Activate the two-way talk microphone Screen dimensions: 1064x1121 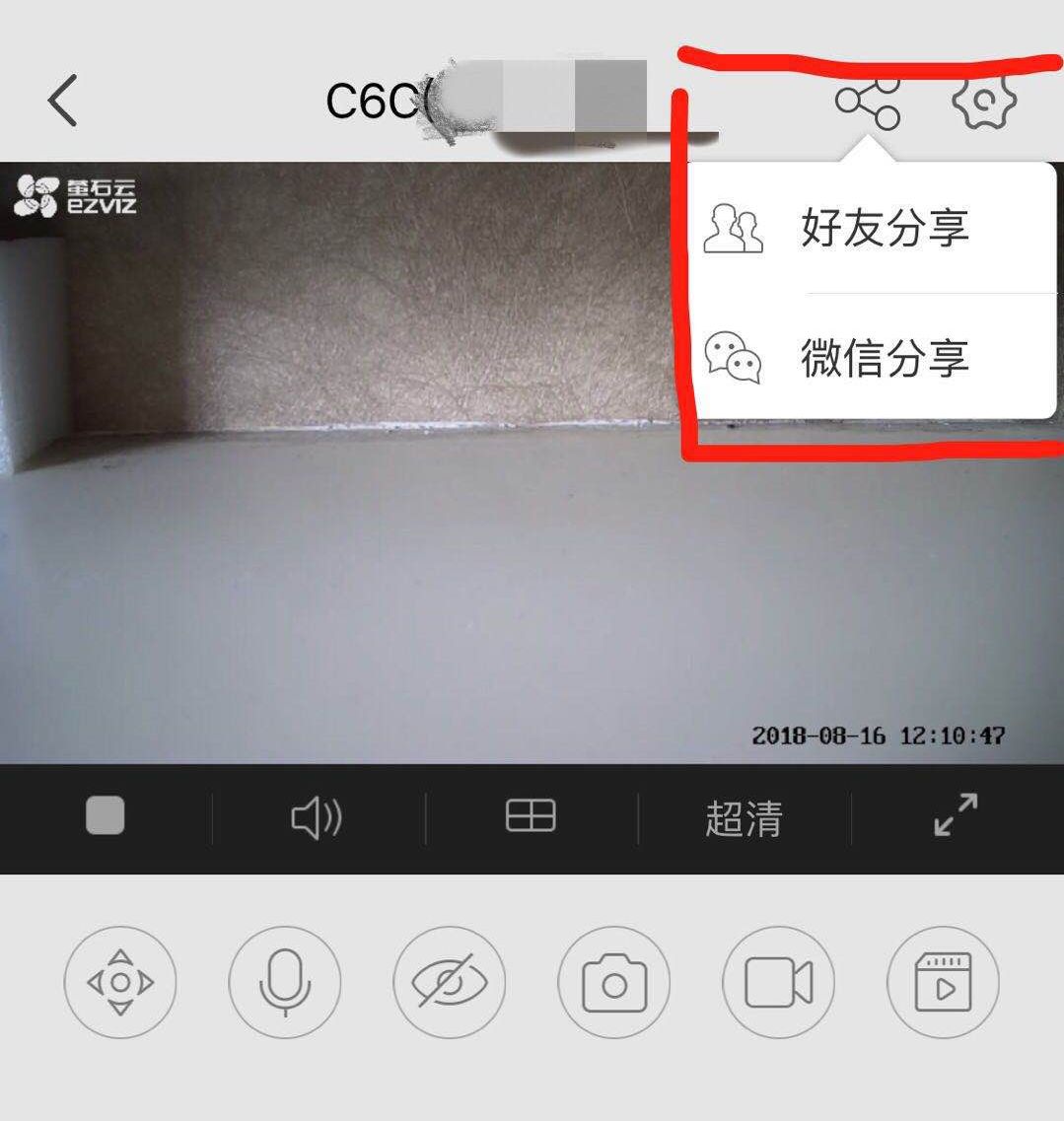coord(285,983)
